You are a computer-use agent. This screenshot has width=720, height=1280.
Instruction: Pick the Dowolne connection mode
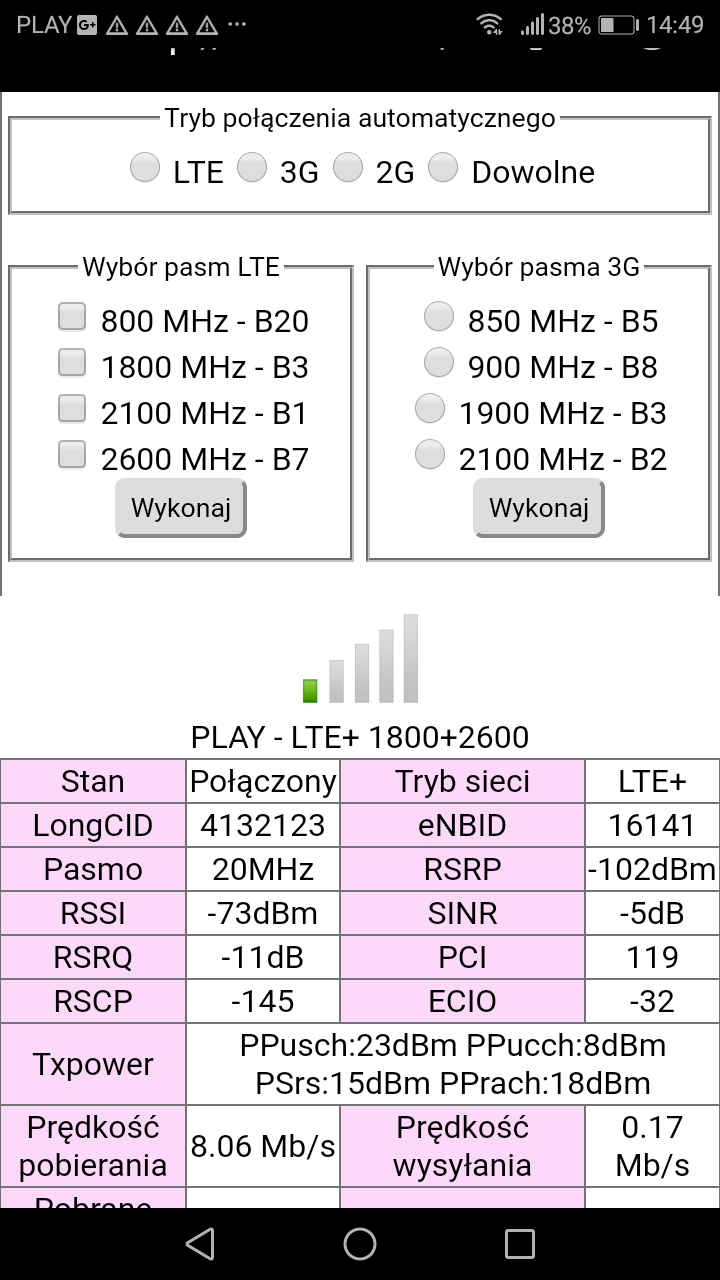coord(443,167)
